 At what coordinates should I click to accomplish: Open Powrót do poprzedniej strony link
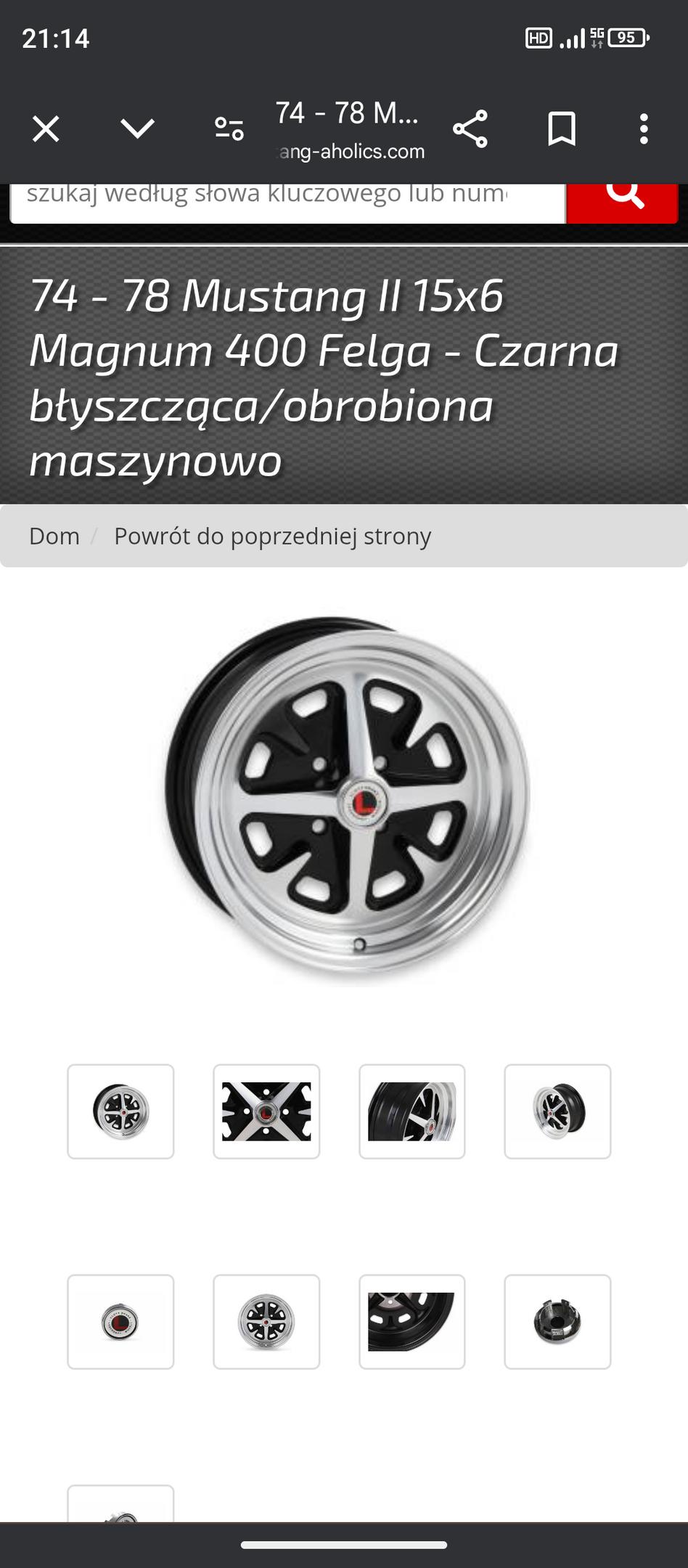273,536
